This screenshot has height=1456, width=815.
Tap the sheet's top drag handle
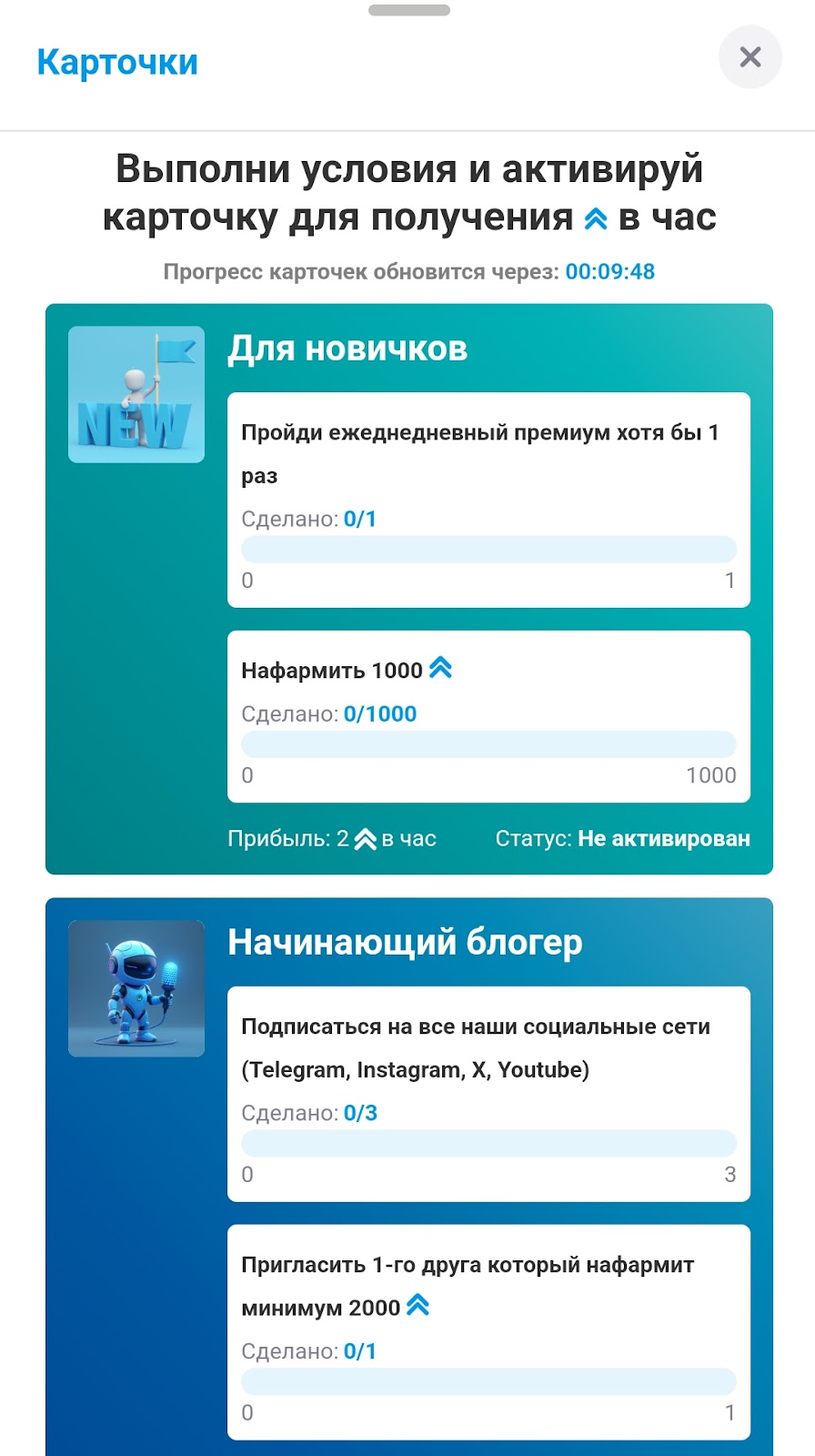[x=409, y=10]
